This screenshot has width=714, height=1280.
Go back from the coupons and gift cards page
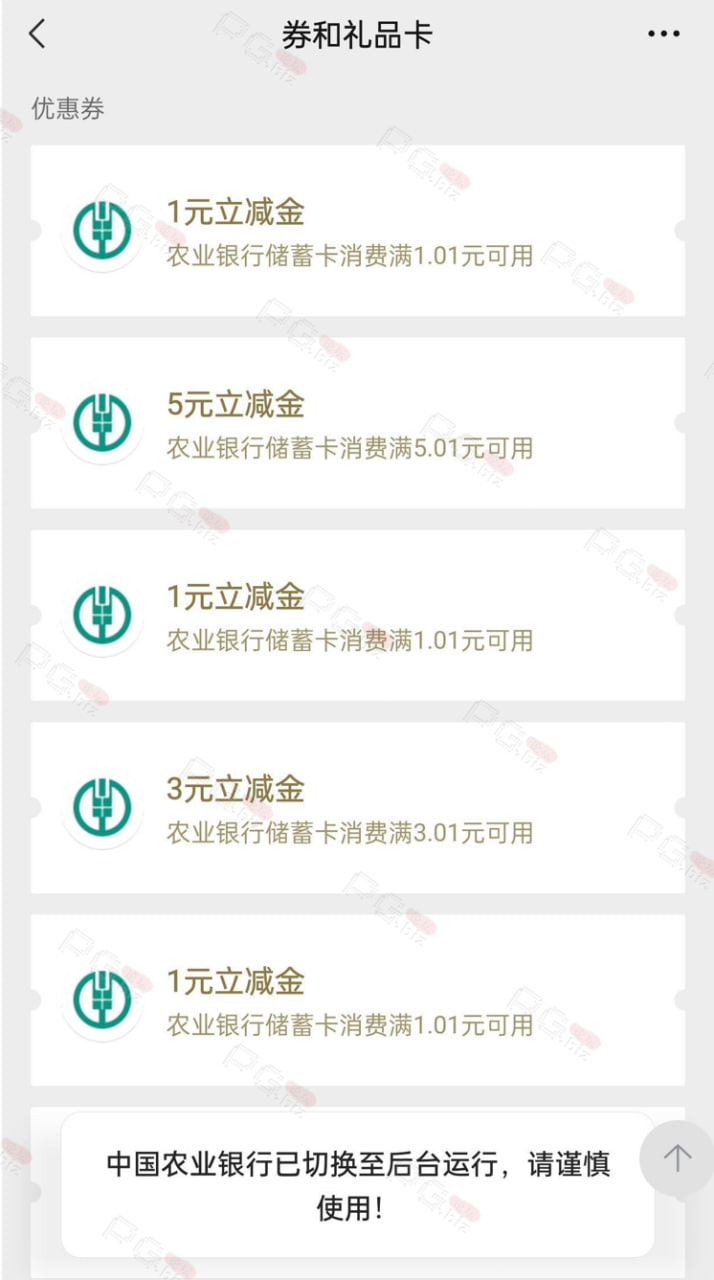[37, 34]
